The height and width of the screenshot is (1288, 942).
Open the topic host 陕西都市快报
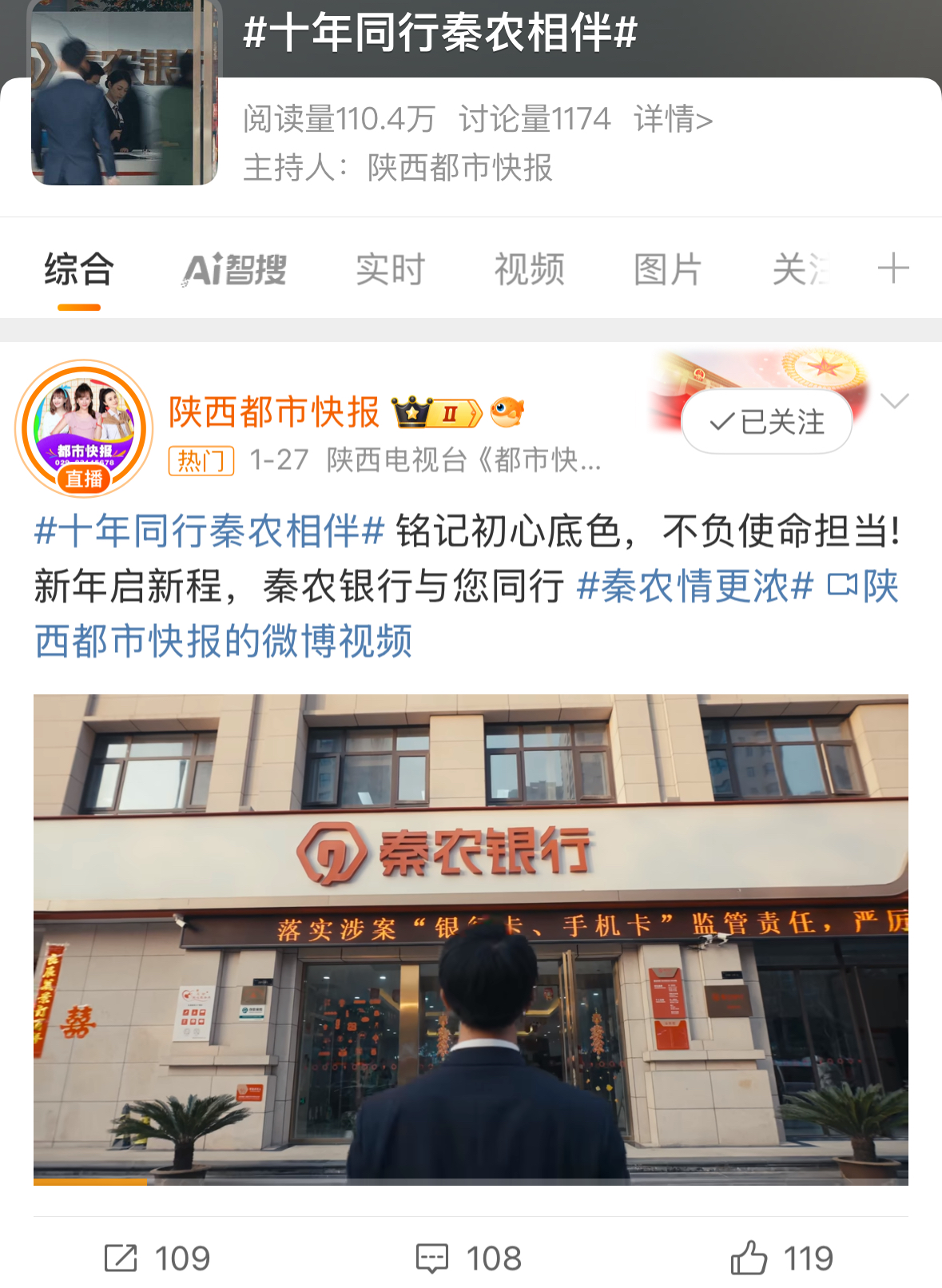click(459, 168)
